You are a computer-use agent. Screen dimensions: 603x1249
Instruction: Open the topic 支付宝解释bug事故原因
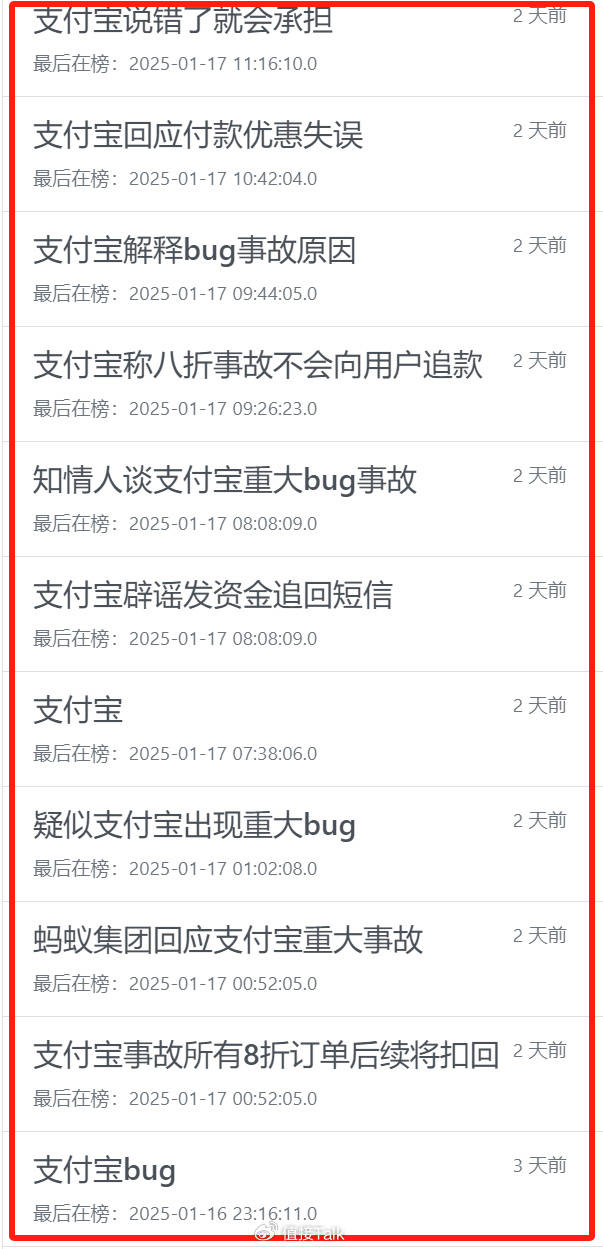[x=195, y=251]
